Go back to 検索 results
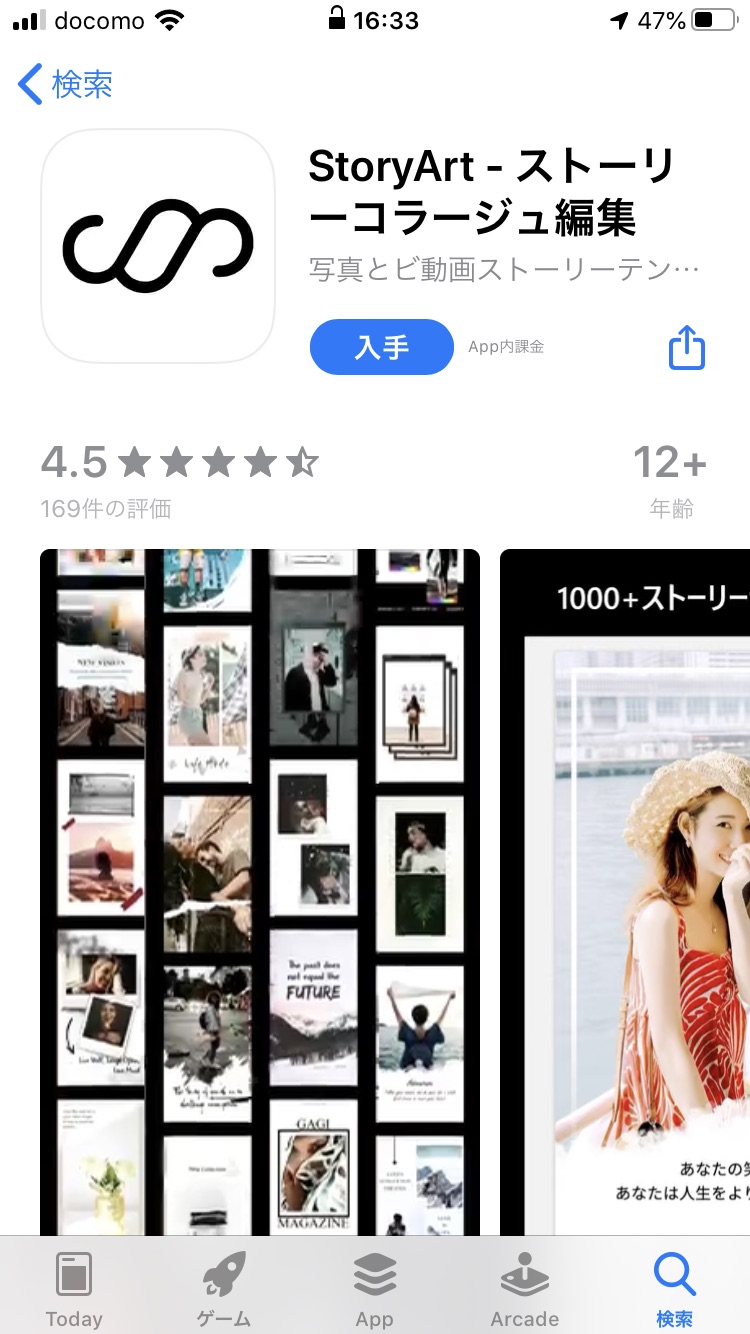This screenshot has width=750, height=1334. 66,85
